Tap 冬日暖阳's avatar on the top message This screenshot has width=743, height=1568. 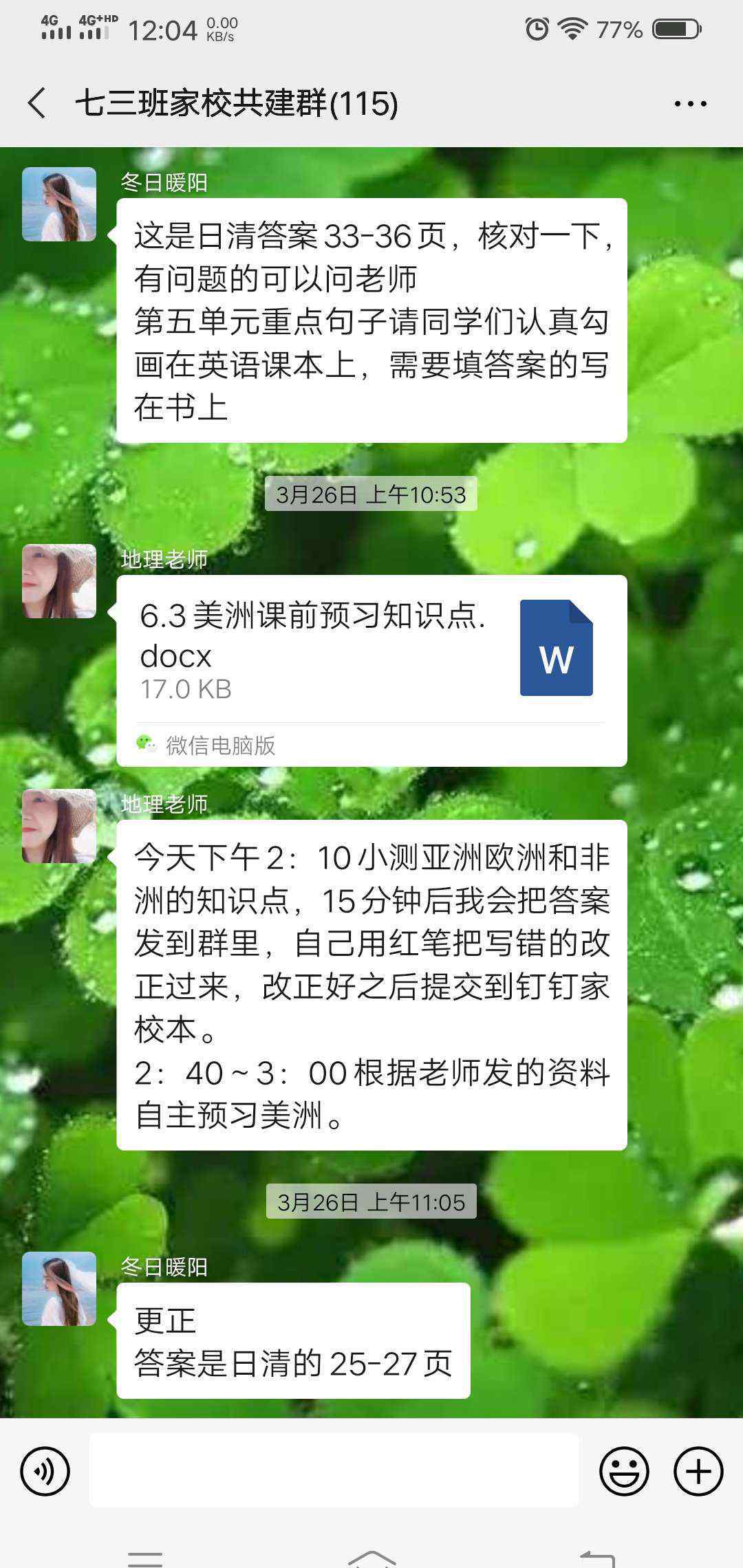click(59, 204)
